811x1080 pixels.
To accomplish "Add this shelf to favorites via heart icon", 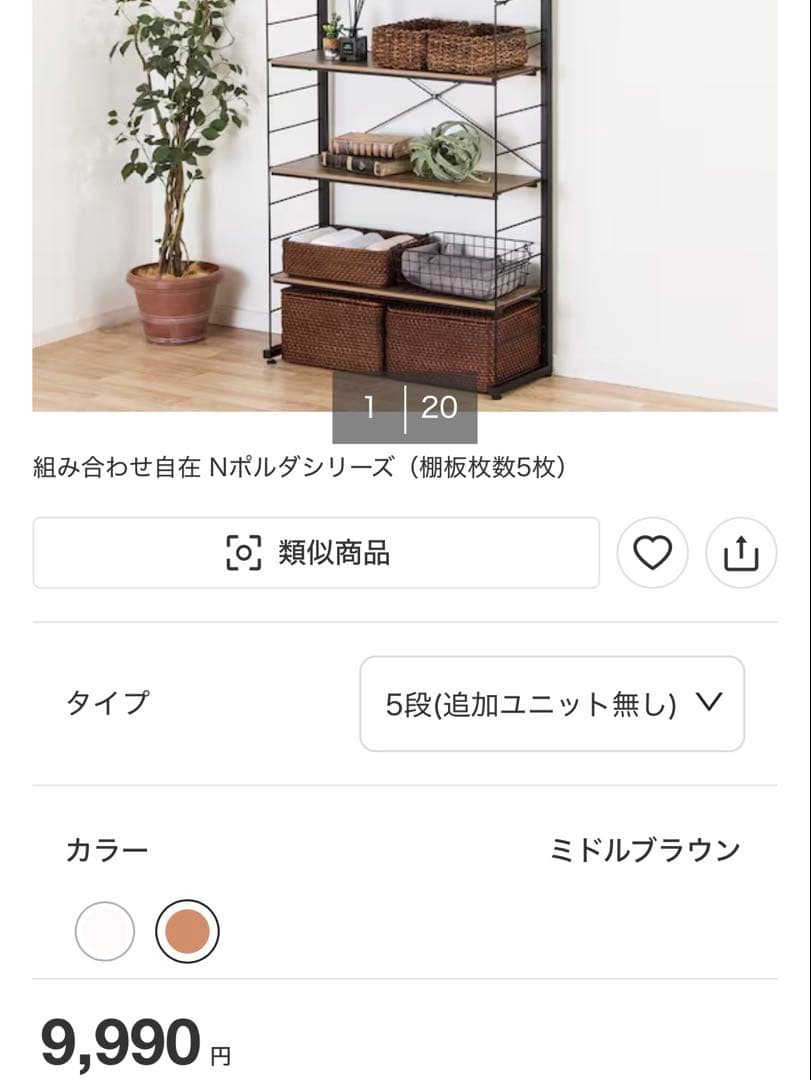I will coord(652,553).
